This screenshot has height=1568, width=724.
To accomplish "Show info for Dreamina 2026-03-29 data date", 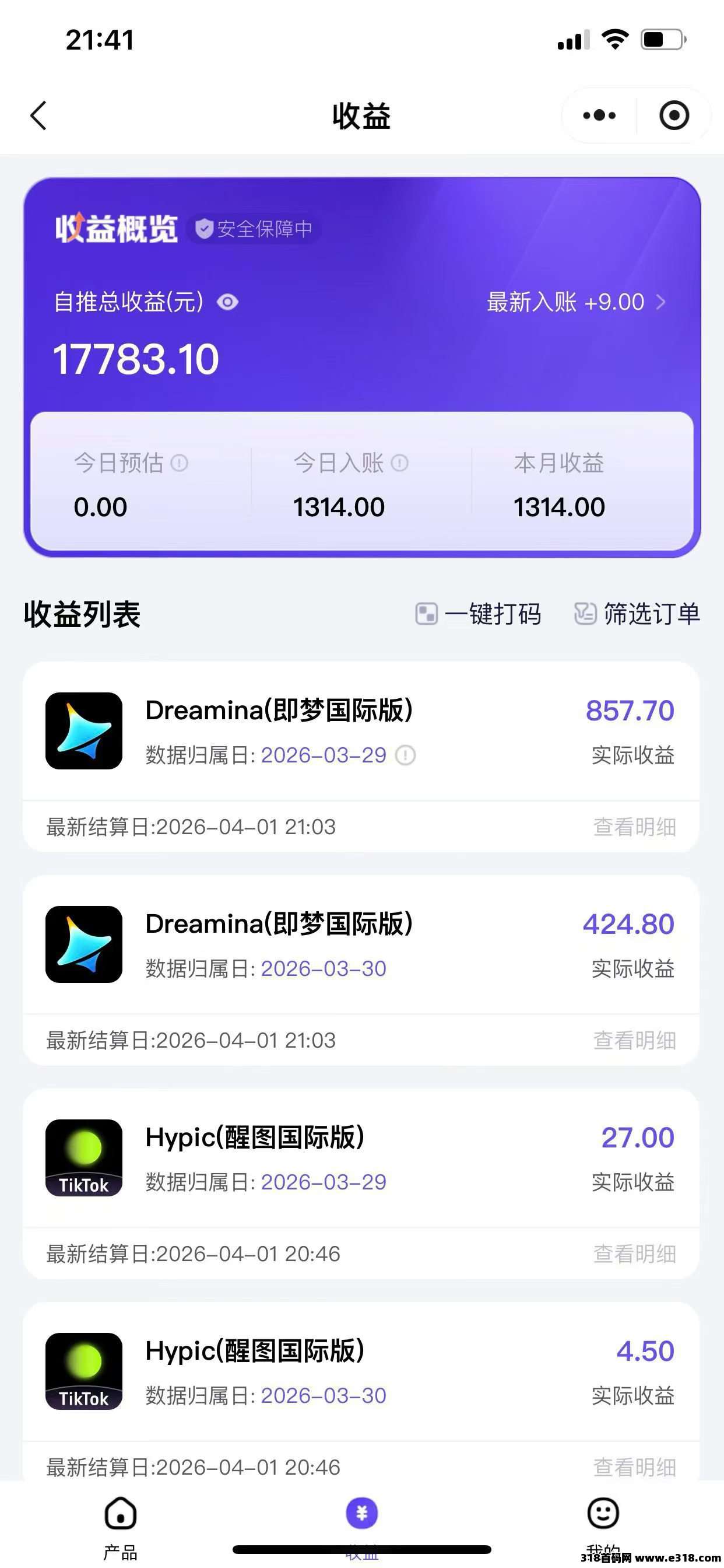I will pos(406,755).
